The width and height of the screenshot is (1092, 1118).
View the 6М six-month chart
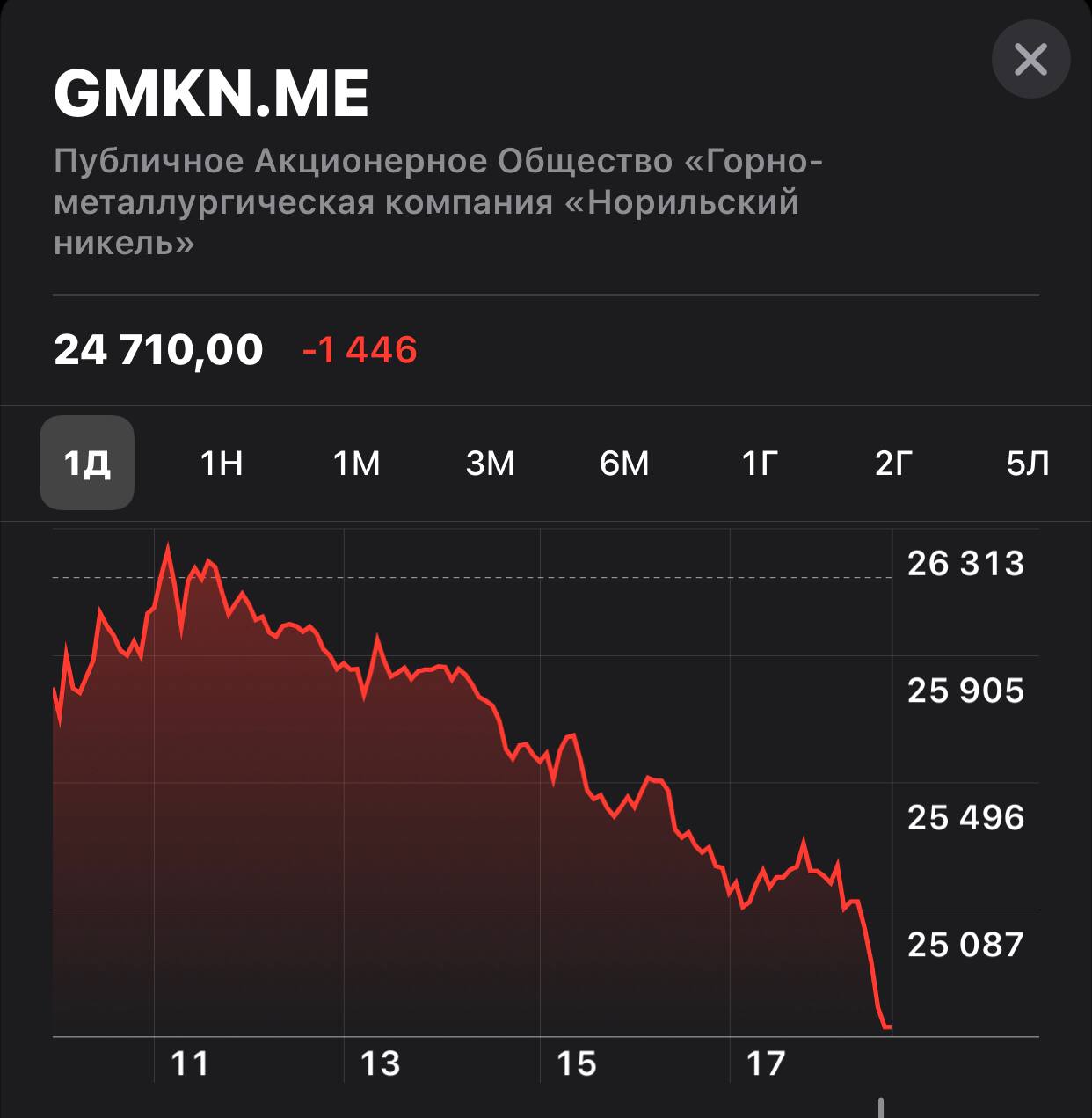(x=624, y=463)
